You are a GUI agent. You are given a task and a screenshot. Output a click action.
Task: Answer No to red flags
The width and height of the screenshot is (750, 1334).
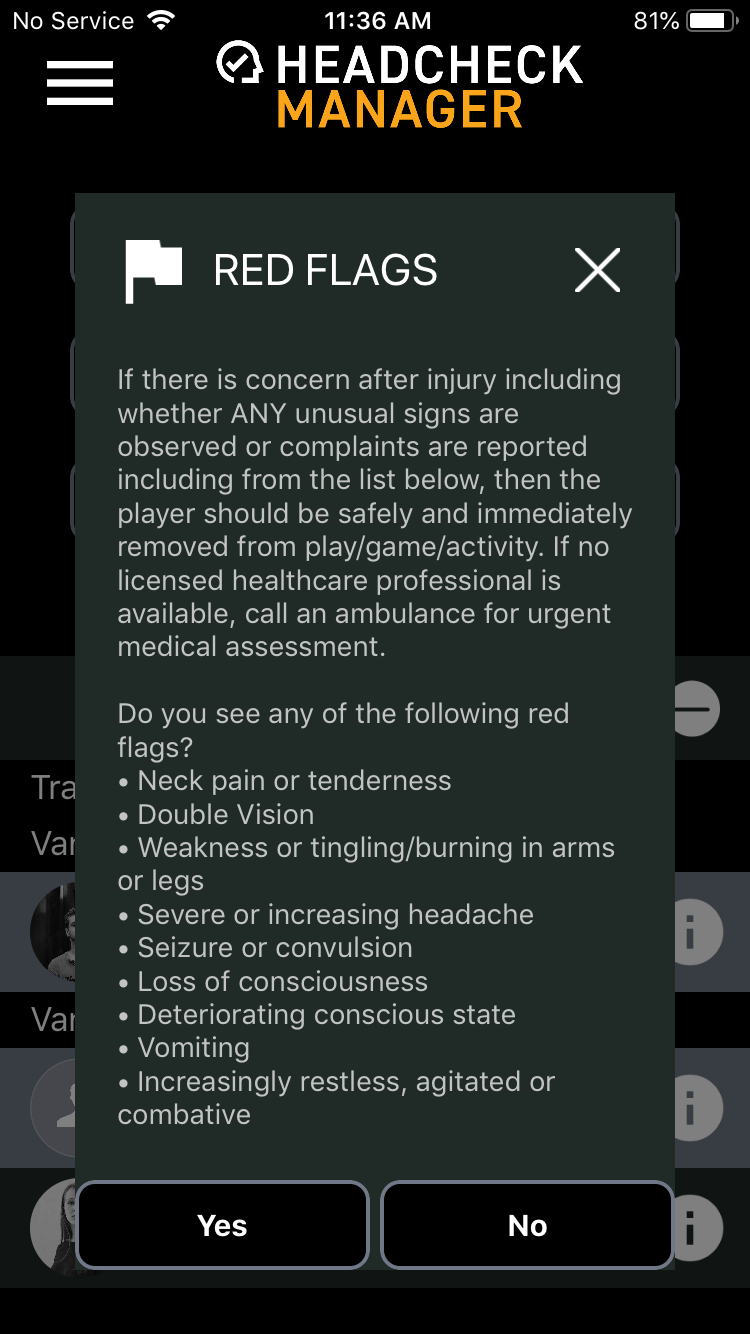pos(527,1225)
